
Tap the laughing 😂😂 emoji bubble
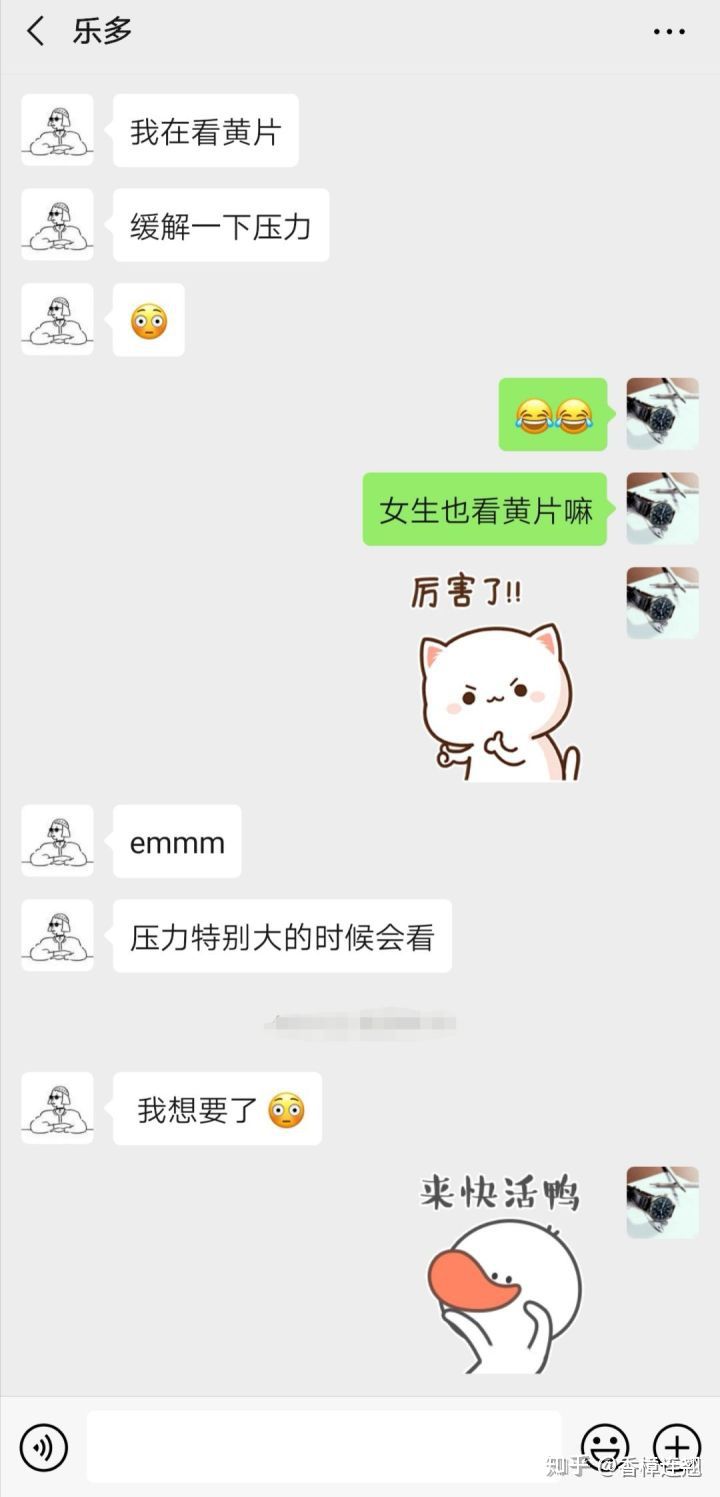click(553, 414)
